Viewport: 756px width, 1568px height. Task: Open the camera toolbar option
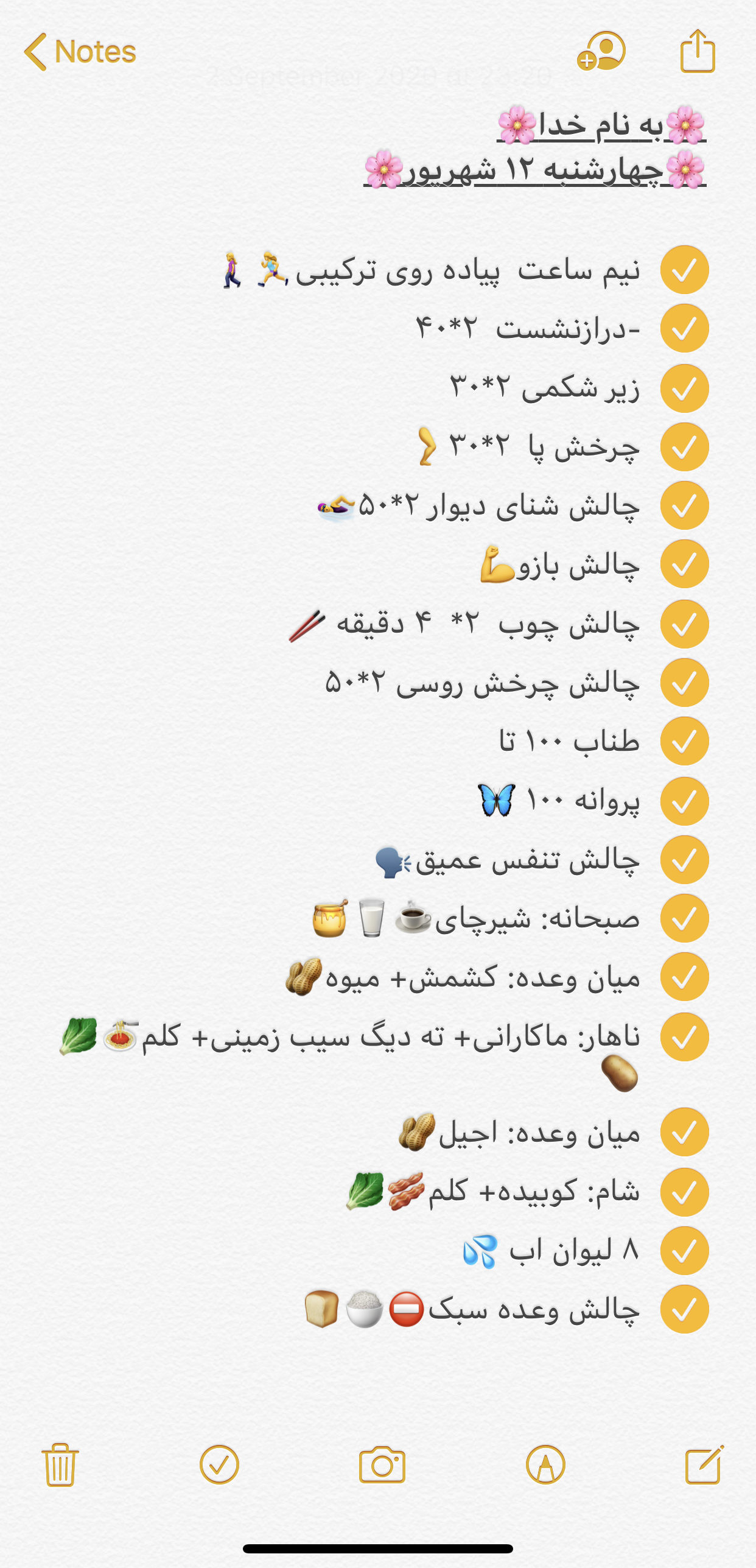(x=382, y=1464)
